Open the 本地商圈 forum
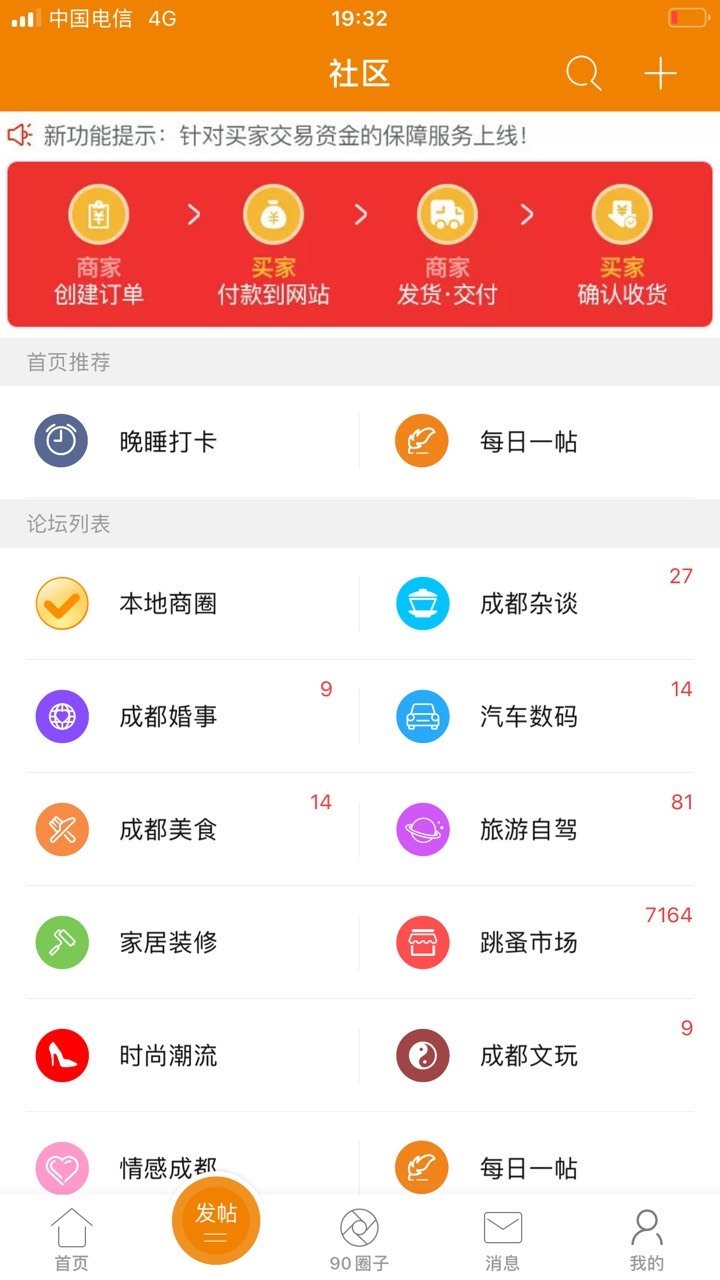Viewport: 720px width, 1280px height. pos(180,603)
